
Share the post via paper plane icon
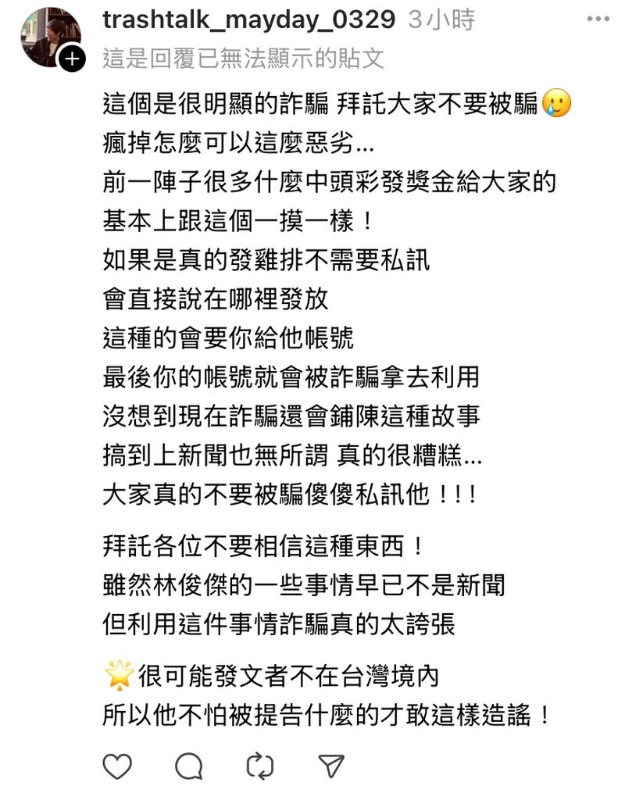tap(331, 766)
